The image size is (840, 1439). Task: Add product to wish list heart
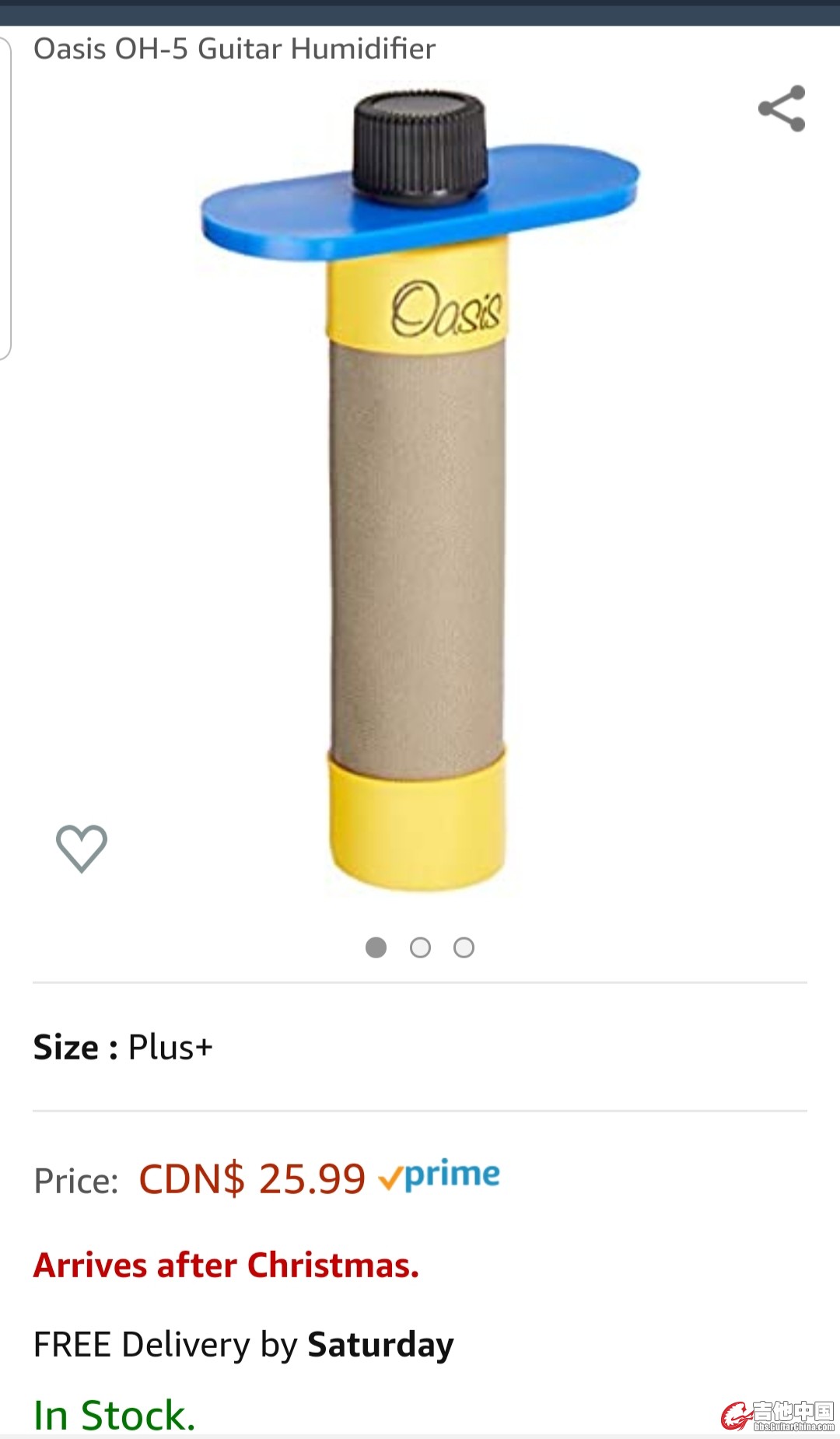82,848
